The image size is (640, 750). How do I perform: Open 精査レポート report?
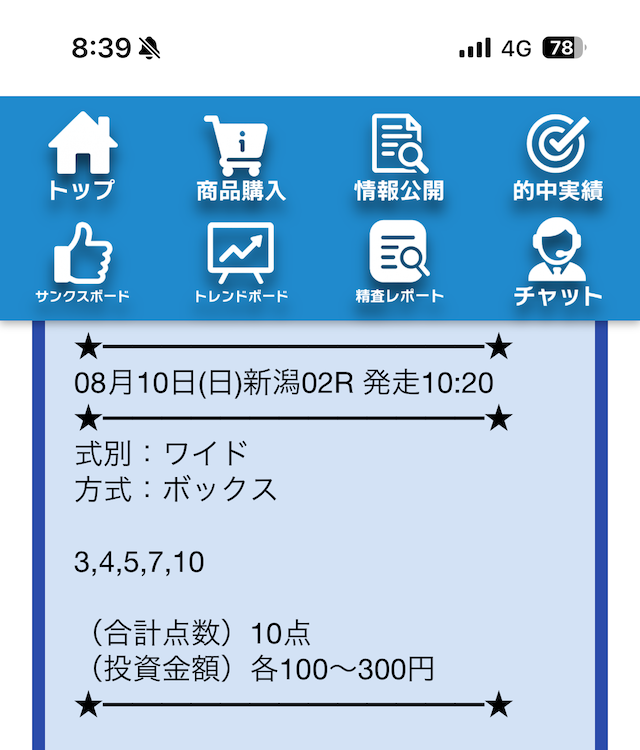point(399,262)
